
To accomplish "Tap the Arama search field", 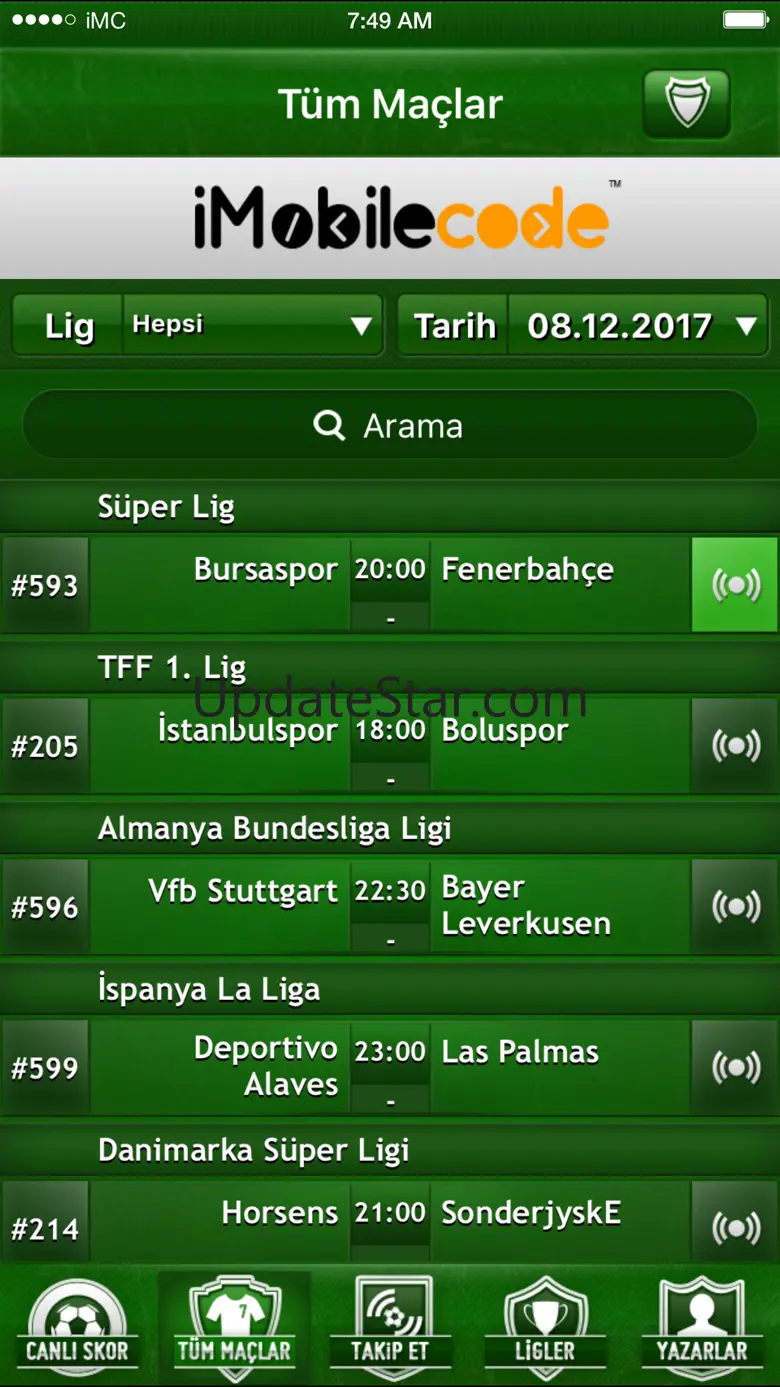I will tap(390, 426).
